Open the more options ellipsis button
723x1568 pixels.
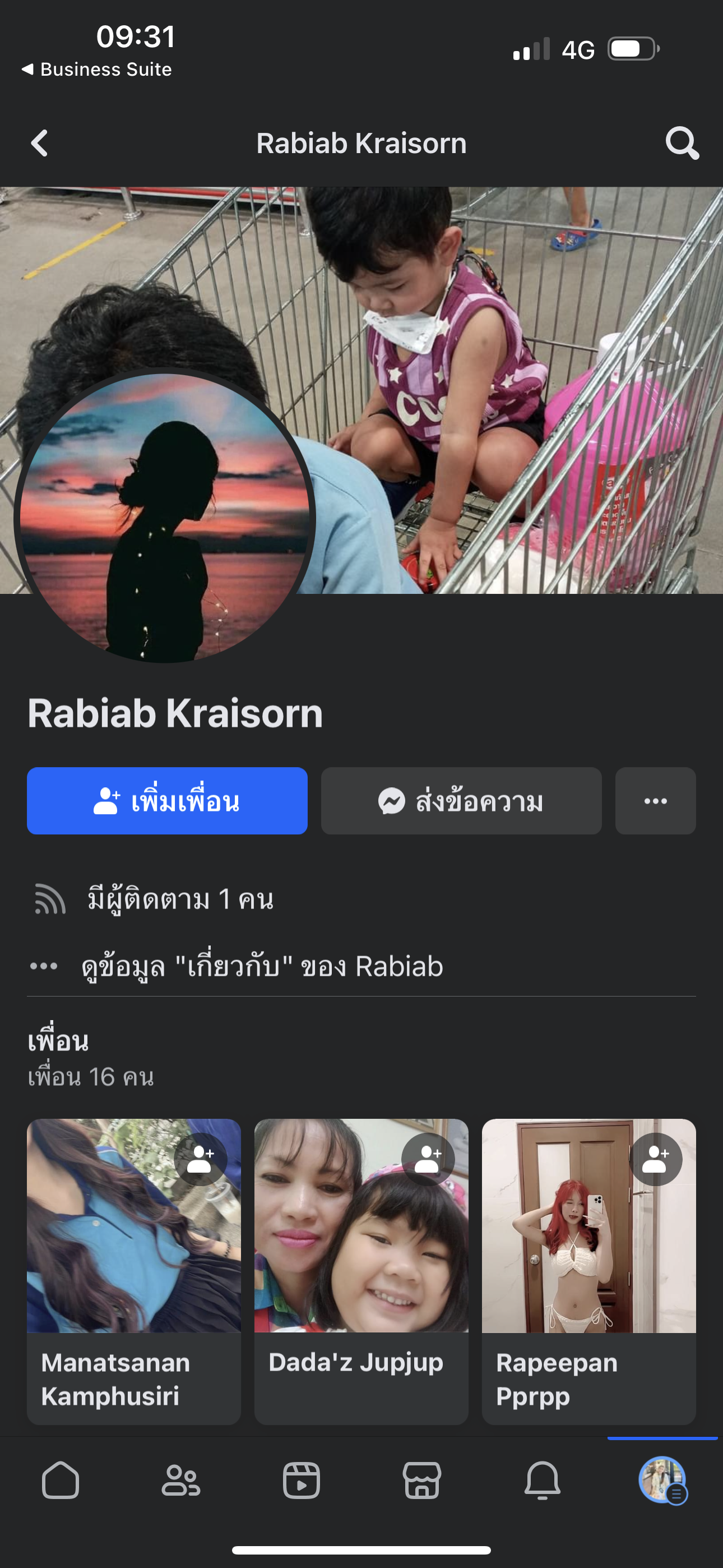coord(655,800)
